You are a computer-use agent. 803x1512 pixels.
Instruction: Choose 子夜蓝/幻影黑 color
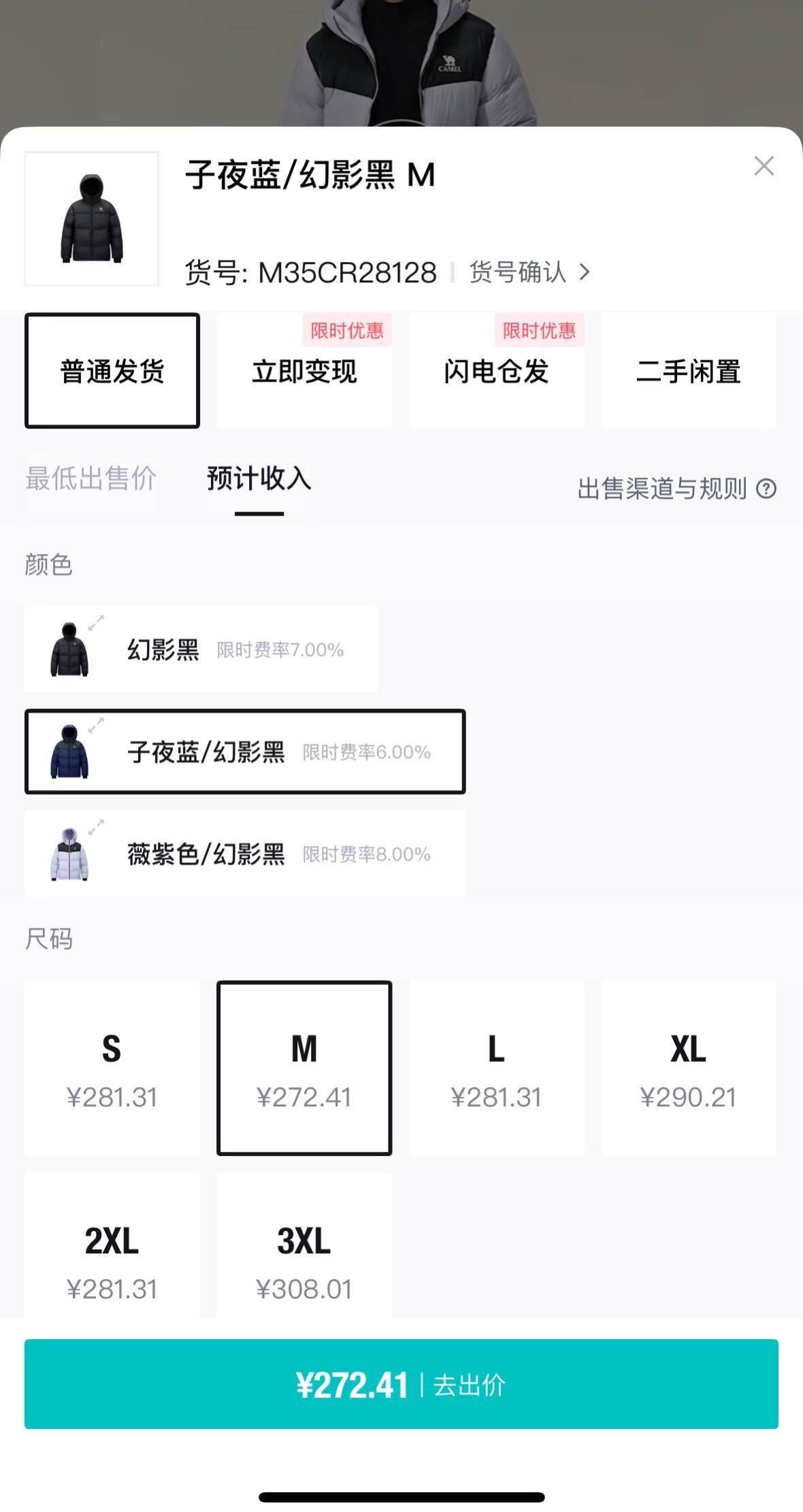point(245,752)
